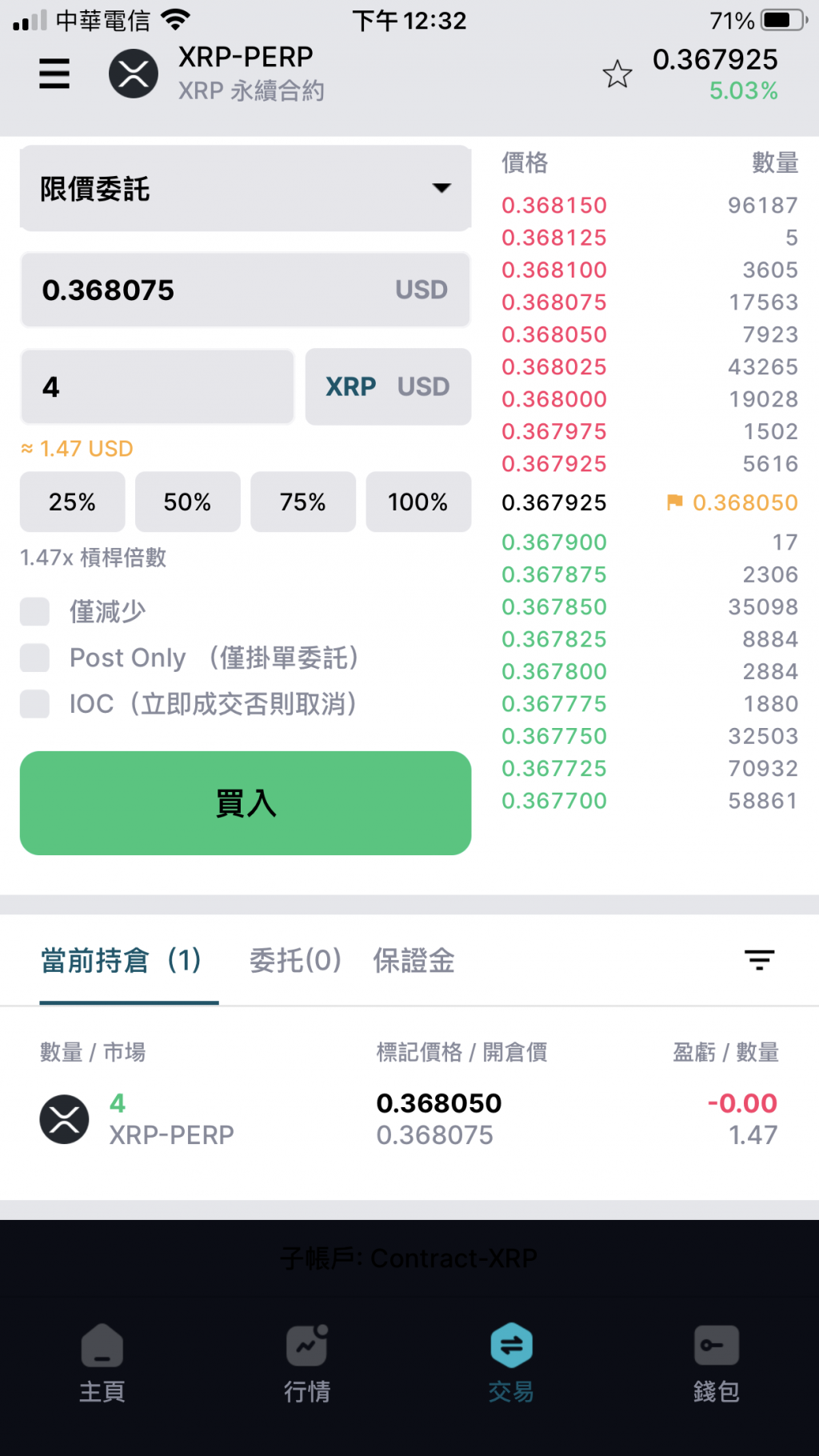This screenshot has width=819, height=1456.
Task: Switch to the 保證金 margin tab
Action: point(413,960)
